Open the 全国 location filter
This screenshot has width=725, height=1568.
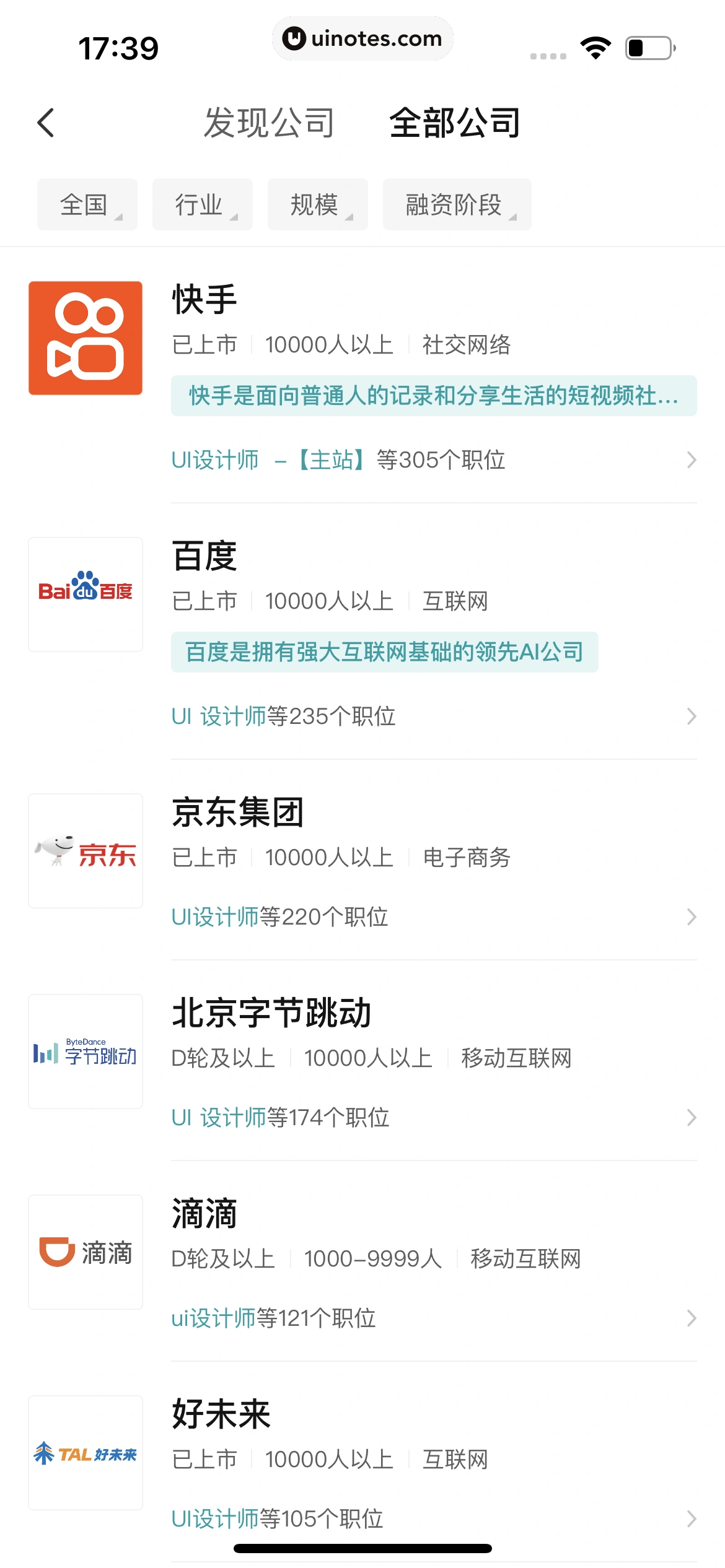coord(87,204)
